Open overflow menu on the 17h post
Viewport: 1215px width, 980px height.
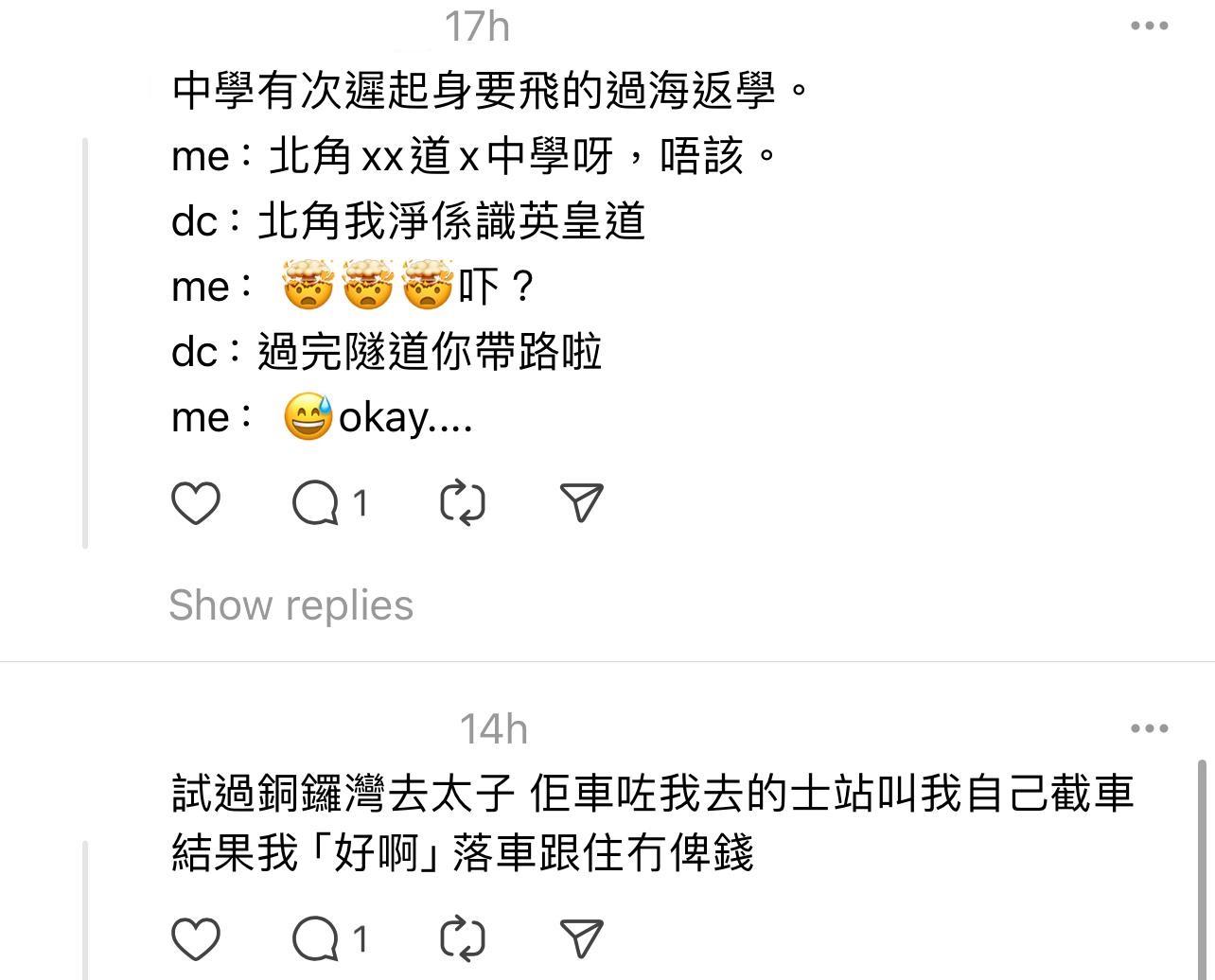(1149, 26)
